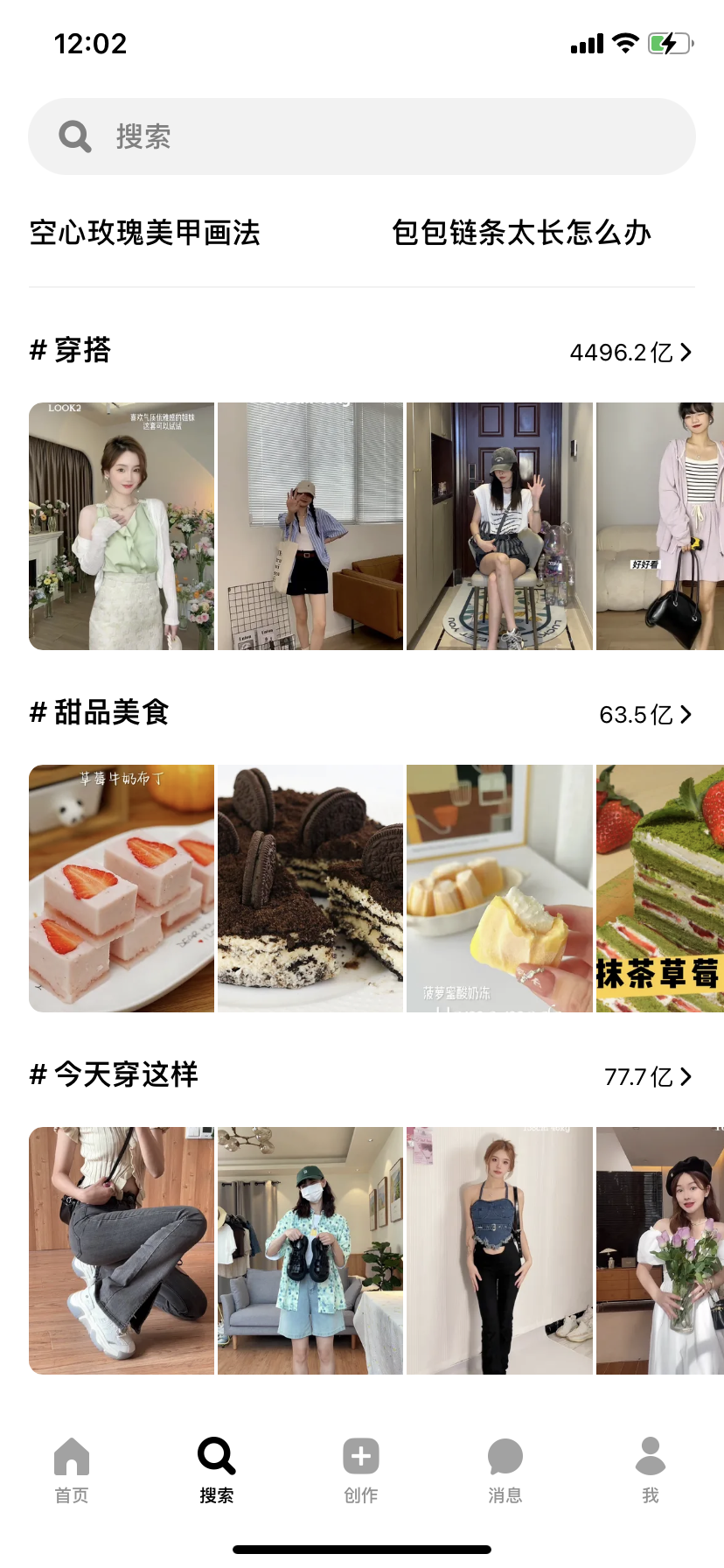Open the denim corset top outfit video
The image size is (724, 1568).
coord(499,1250)
